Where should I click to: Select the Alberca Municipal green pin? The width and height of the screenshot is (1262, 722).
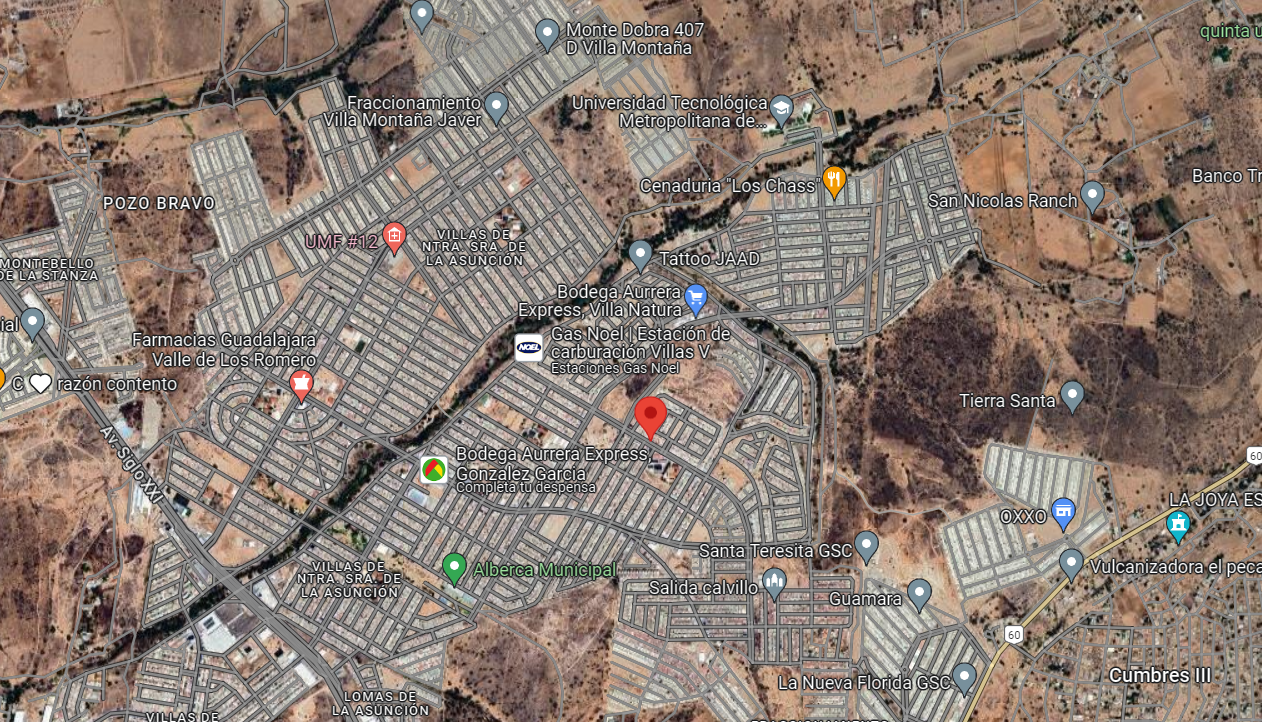(x=454, y=569)
